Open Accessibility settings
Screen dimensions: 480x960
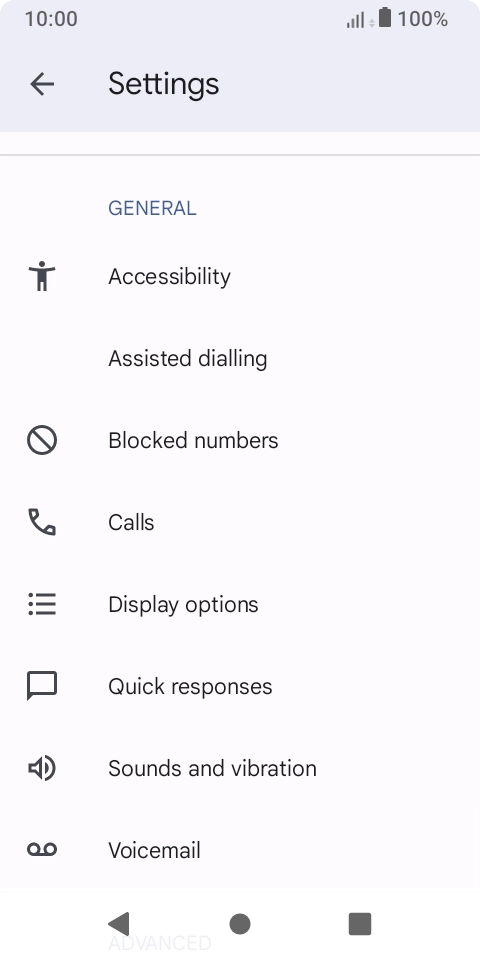point(240,277)
